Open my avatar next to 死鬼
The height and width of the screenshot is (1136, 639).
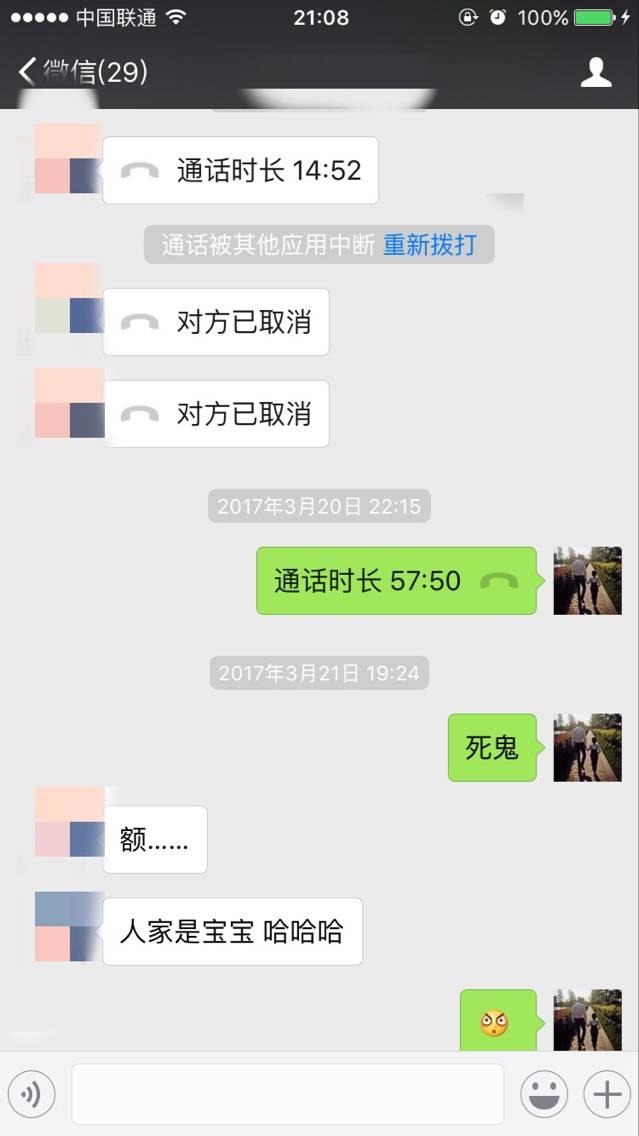point(588,747)
